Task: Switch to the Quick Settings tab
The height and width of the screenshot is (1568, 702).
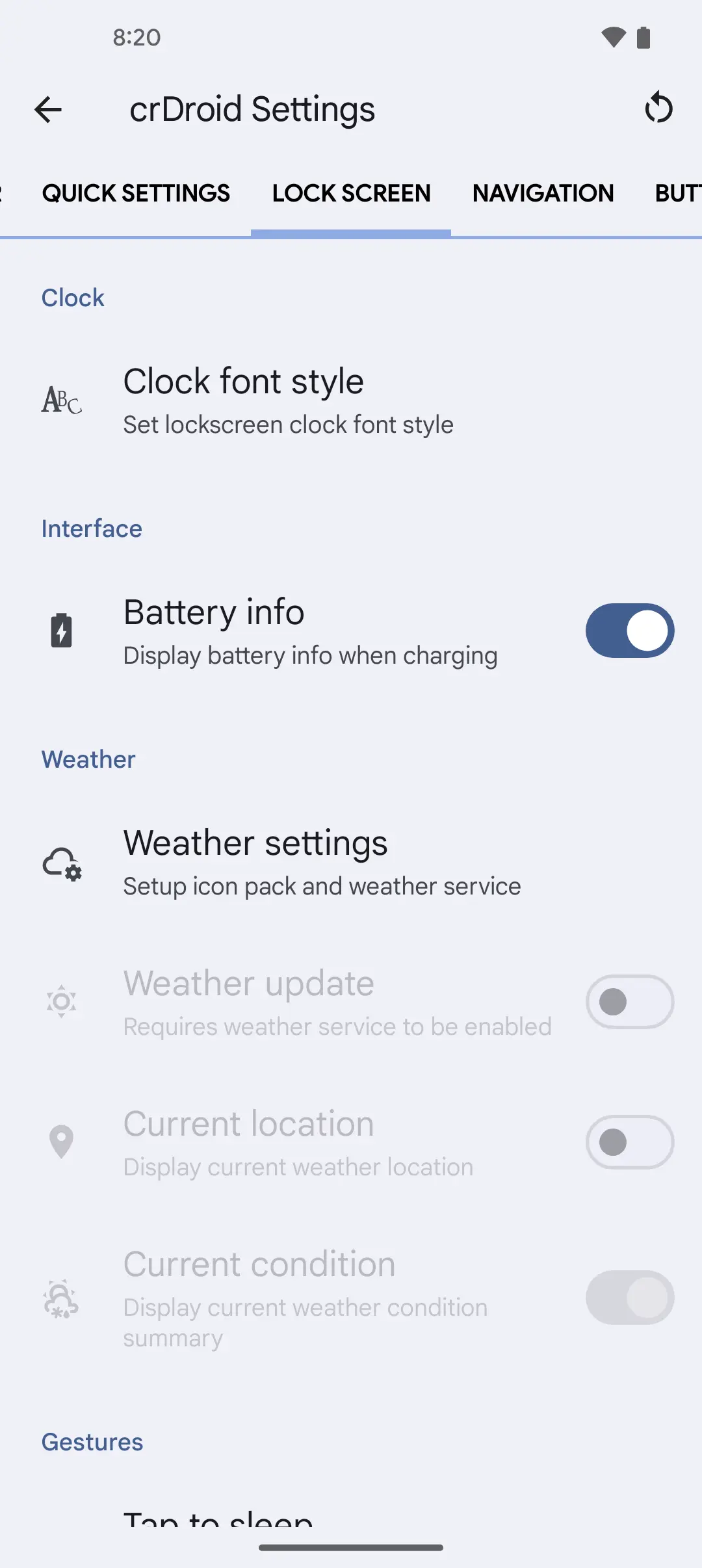Action: point(136,193)
